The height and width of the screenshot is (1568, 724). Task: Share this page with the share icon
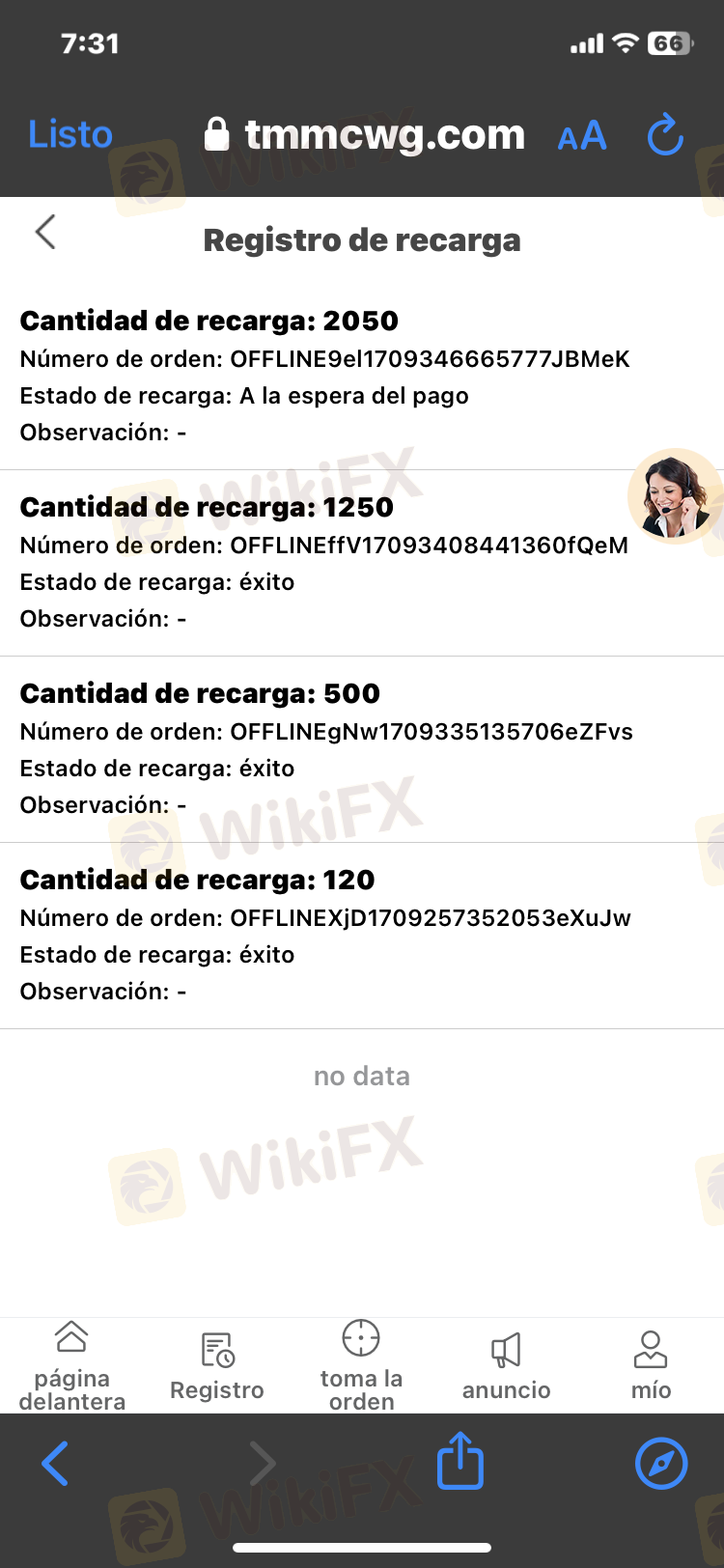(460, 1460)
